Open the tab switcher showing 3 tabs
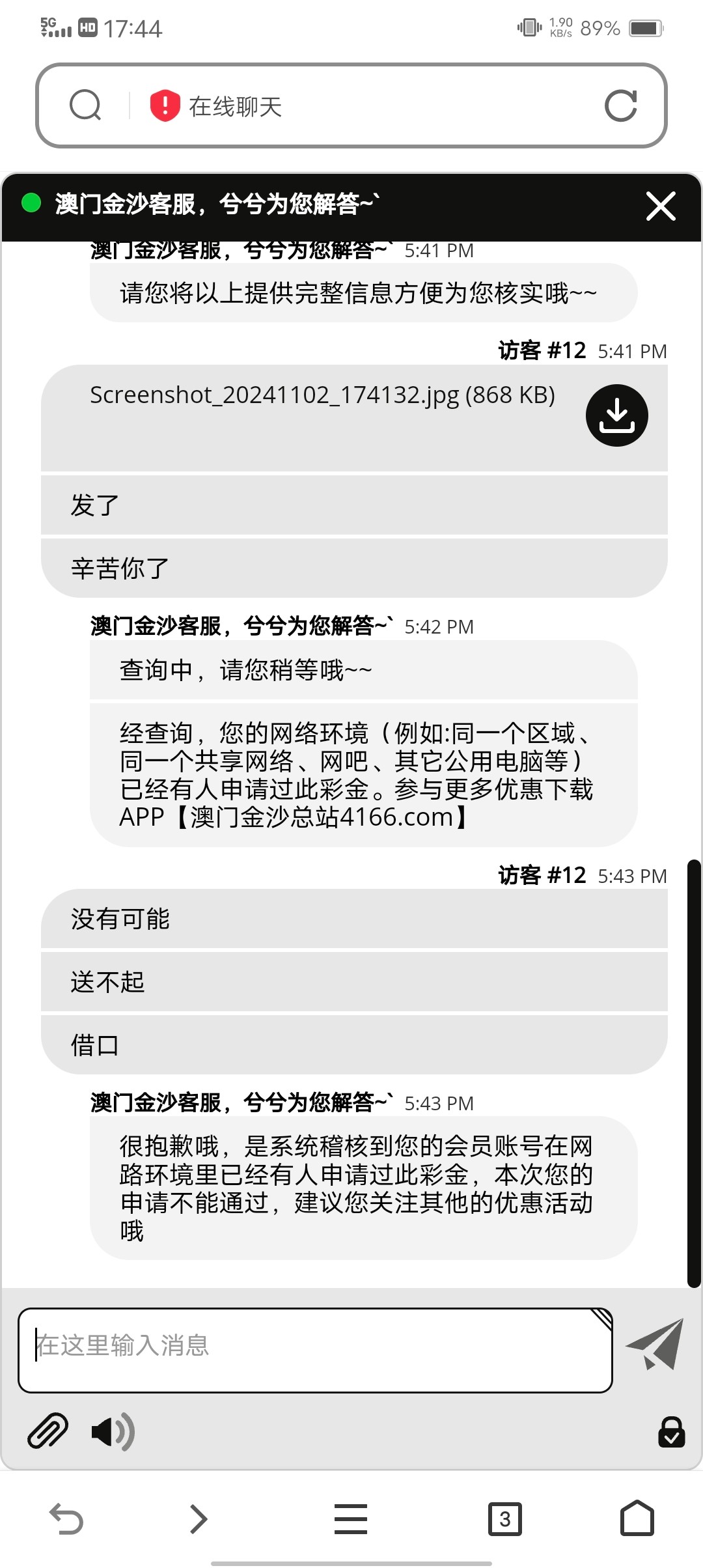The image size is (703, 1568). point(504,1519)
